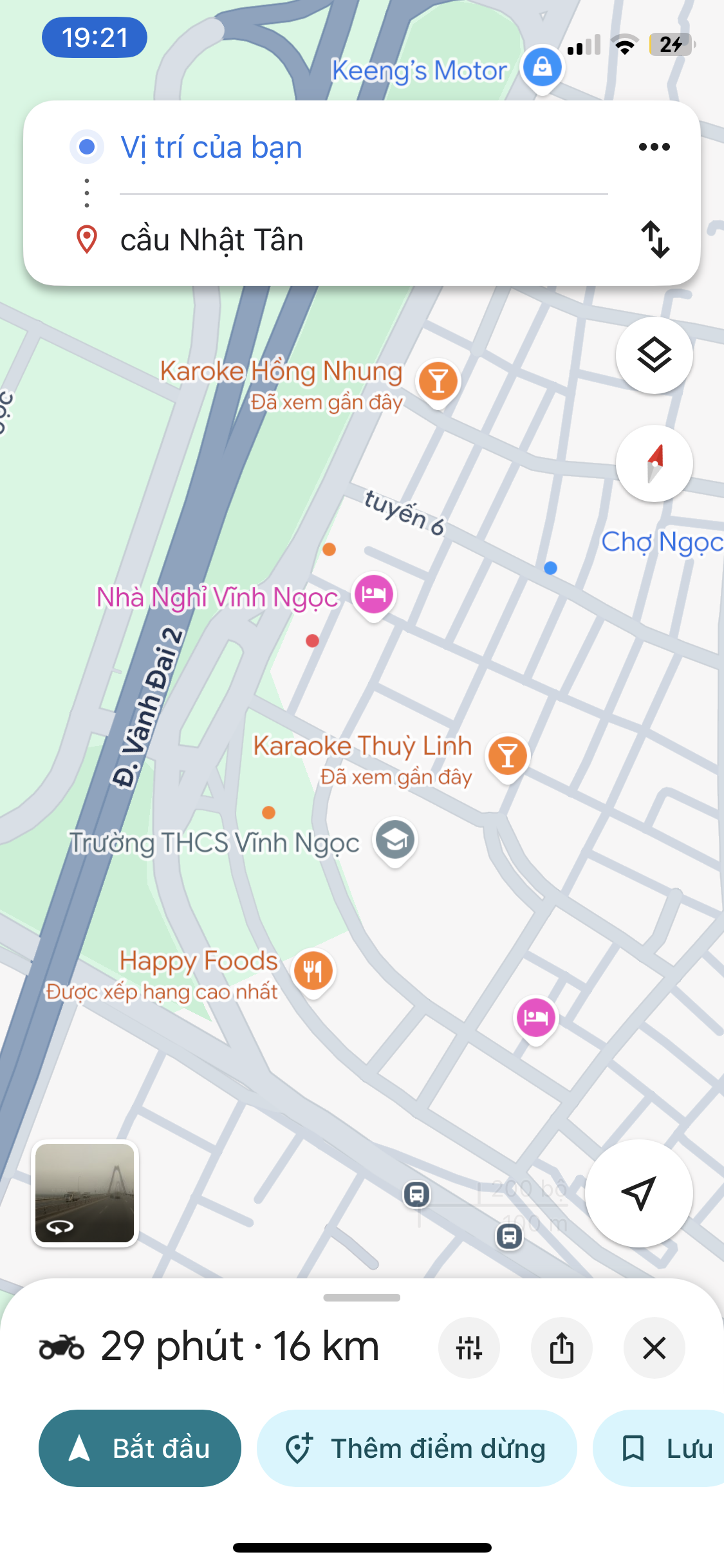Viewport: 724px width, 1568px height.
Task: Open the three-dot route options menu
Action: click(x=654, y=147)
